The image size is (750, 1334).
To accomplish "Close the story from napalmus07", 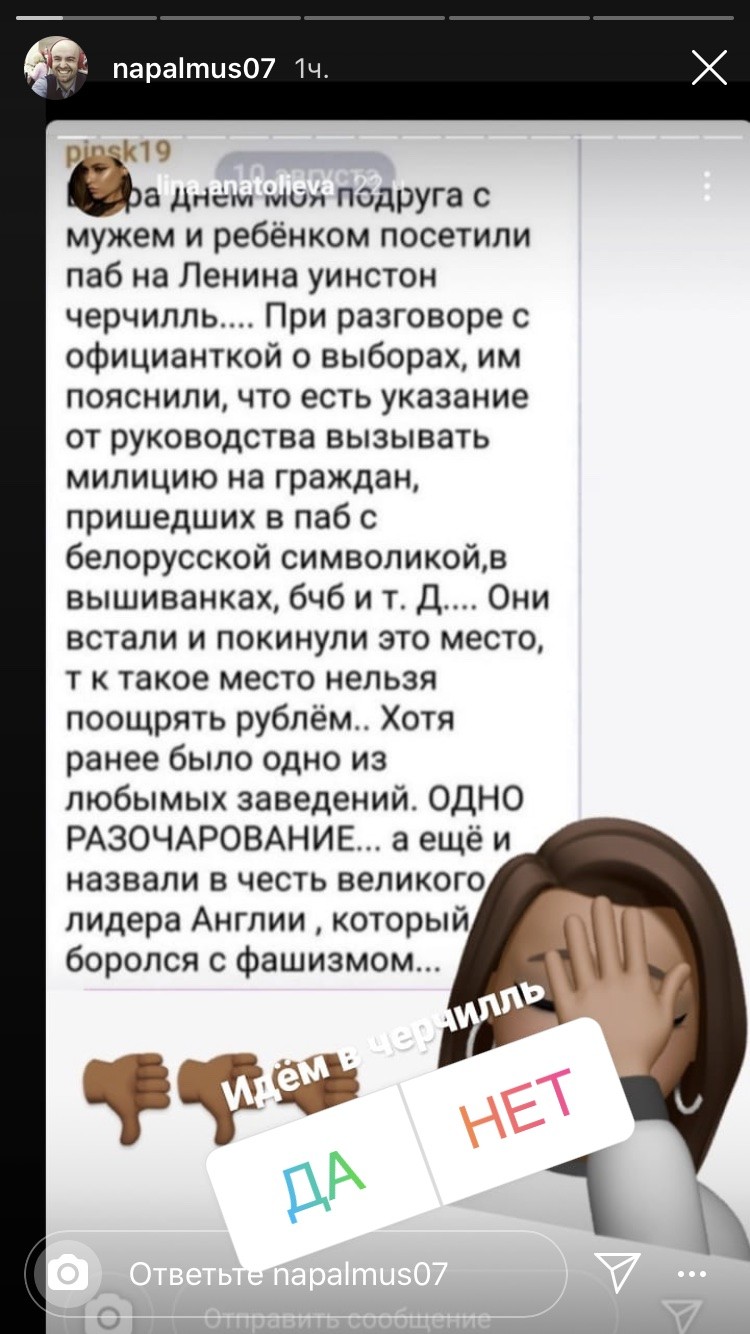I will 709,69.
